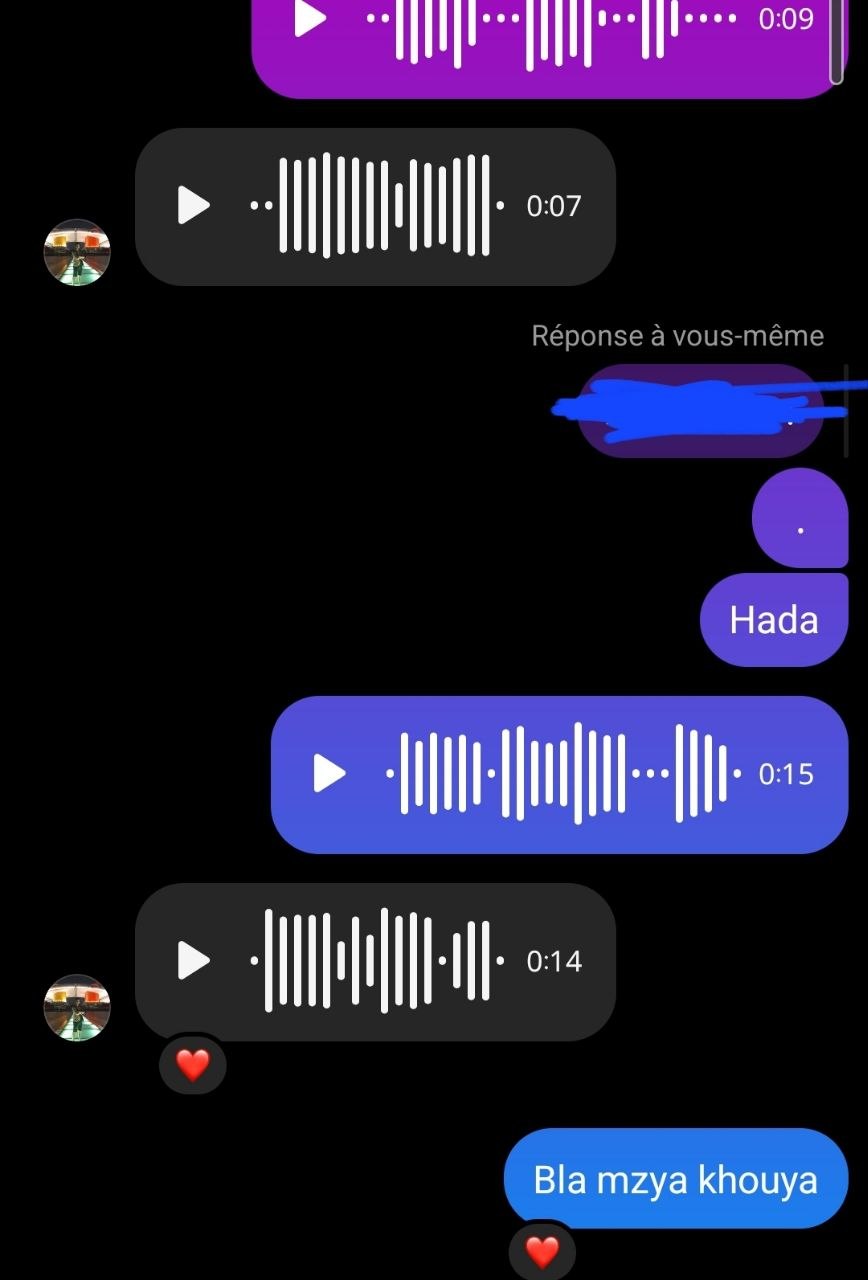Play the received 0:07 voice message
This screenshot has width=868, height=1280.
[x=193, y=206]
